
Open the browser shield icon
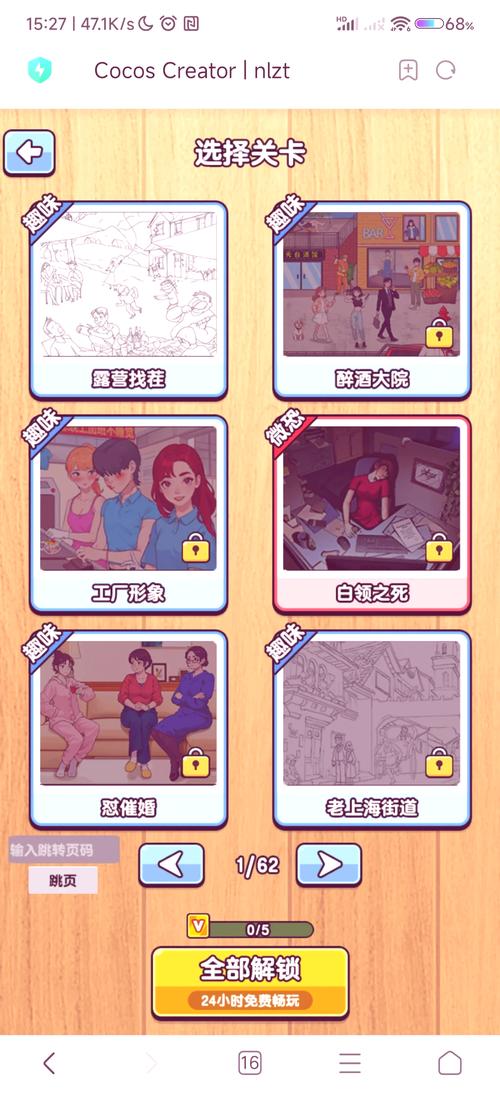click(40, 70)
